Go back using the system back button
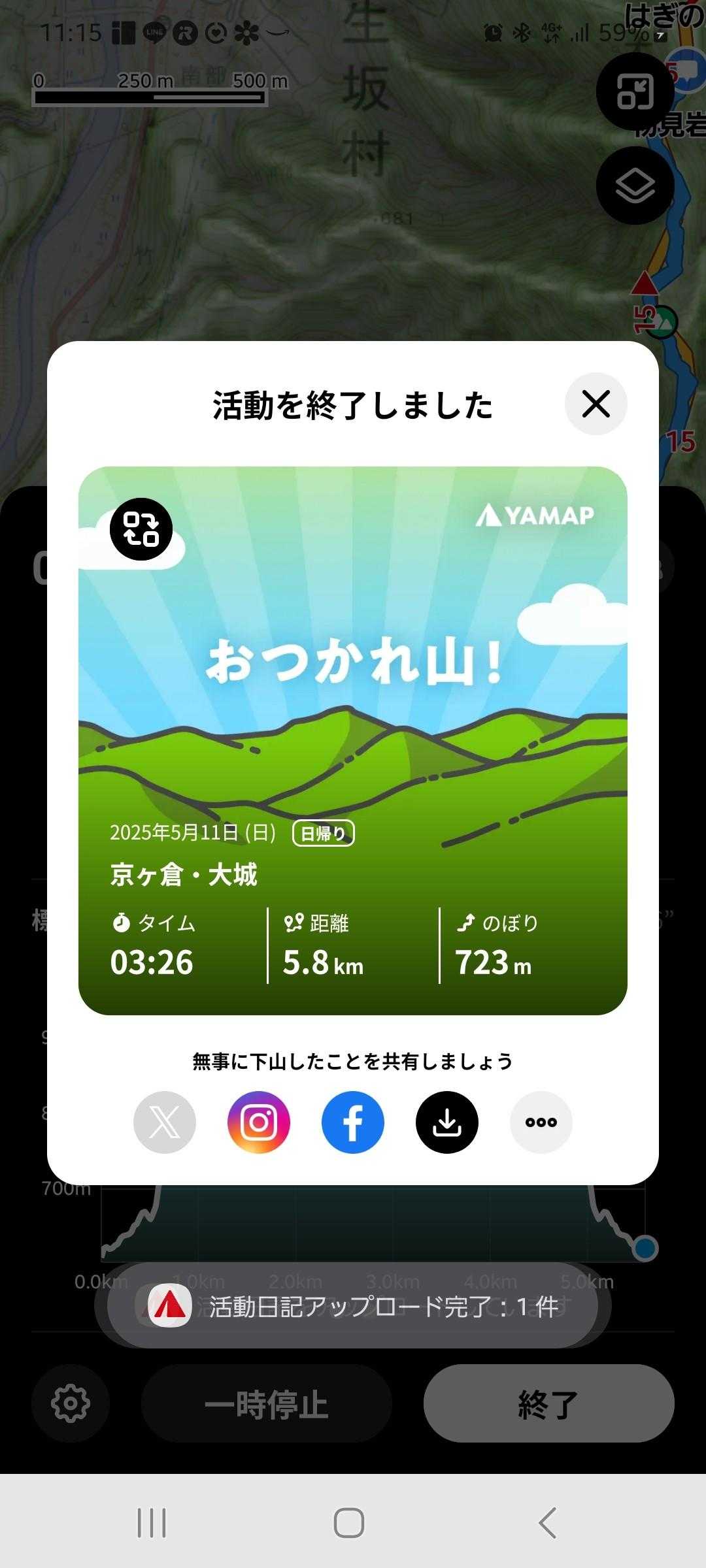The height and width of the screenshot is (1568, 706). [548, 1523]
